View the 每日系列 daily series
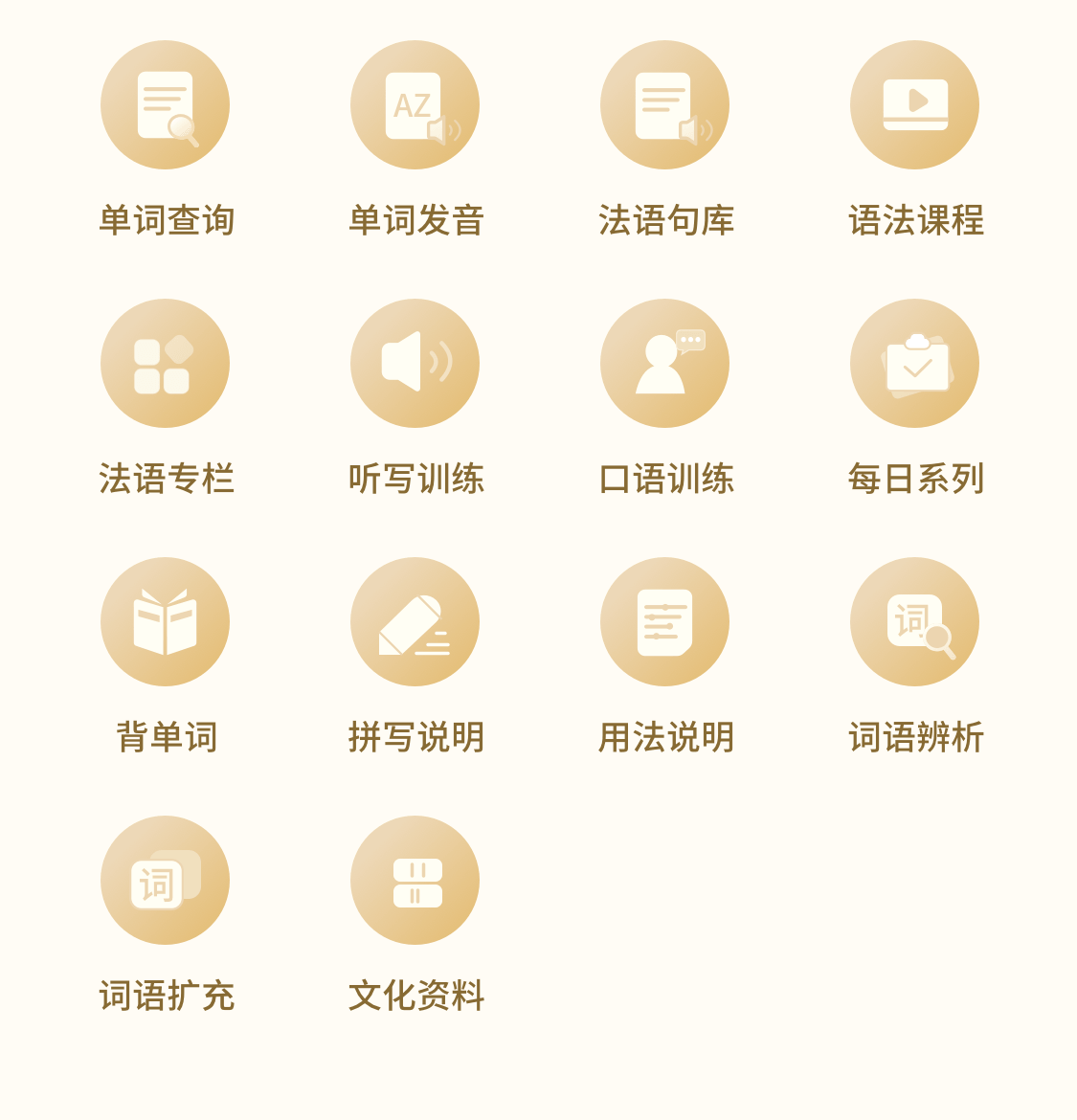1077x1120 pixels. (x=914, y=364)
